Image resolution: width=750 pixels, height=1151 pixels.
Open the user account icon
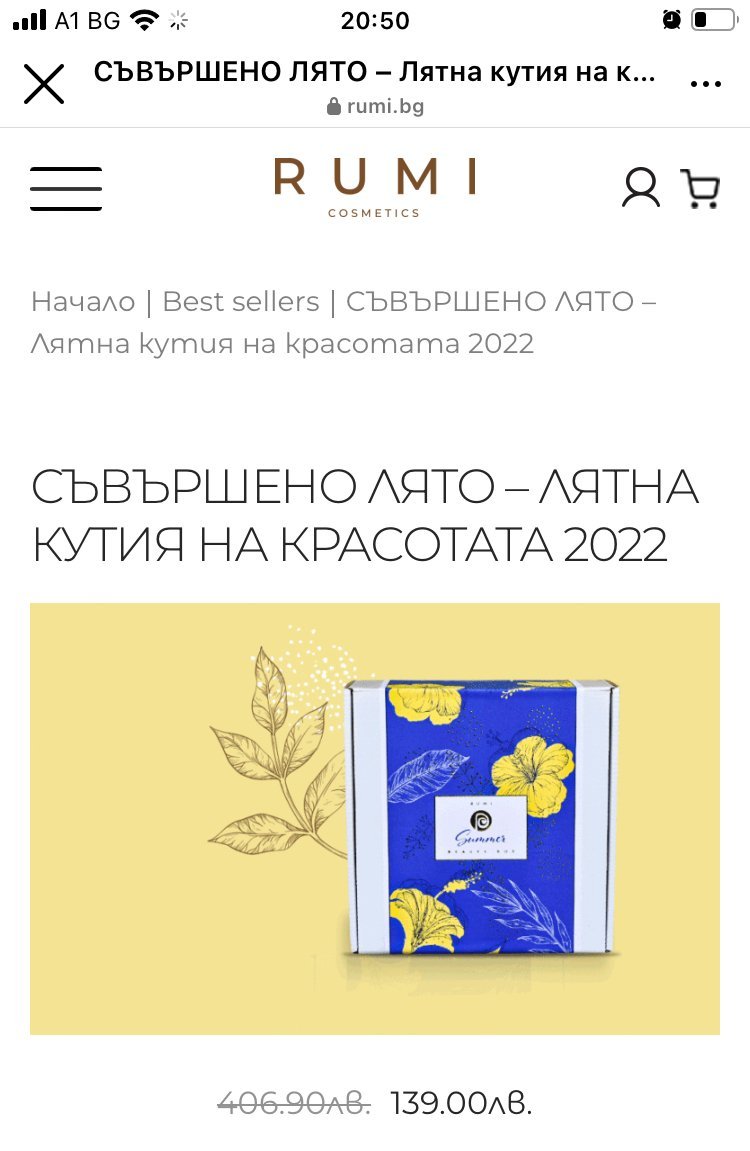pyautogui.click(x=640, y=188)
